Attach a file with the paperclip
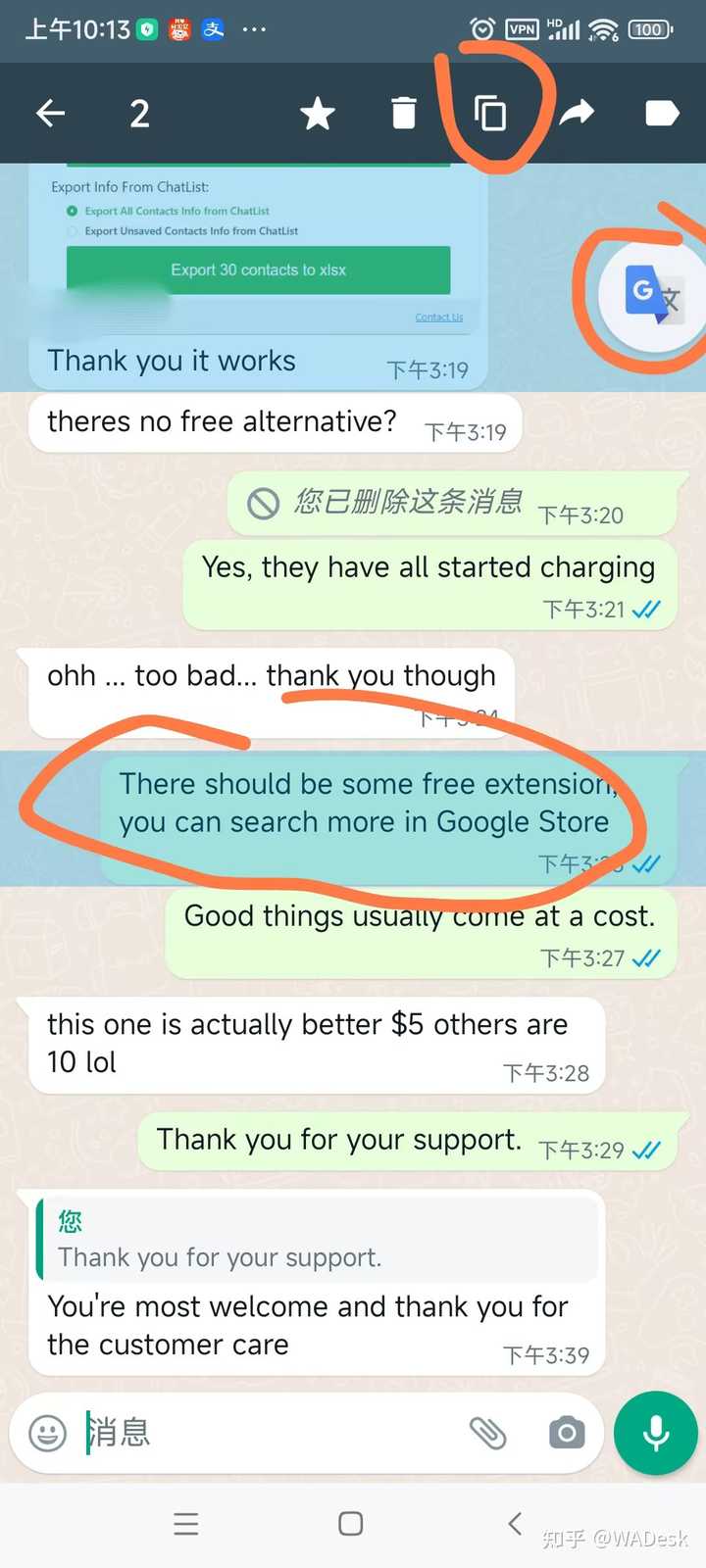 487,1433
